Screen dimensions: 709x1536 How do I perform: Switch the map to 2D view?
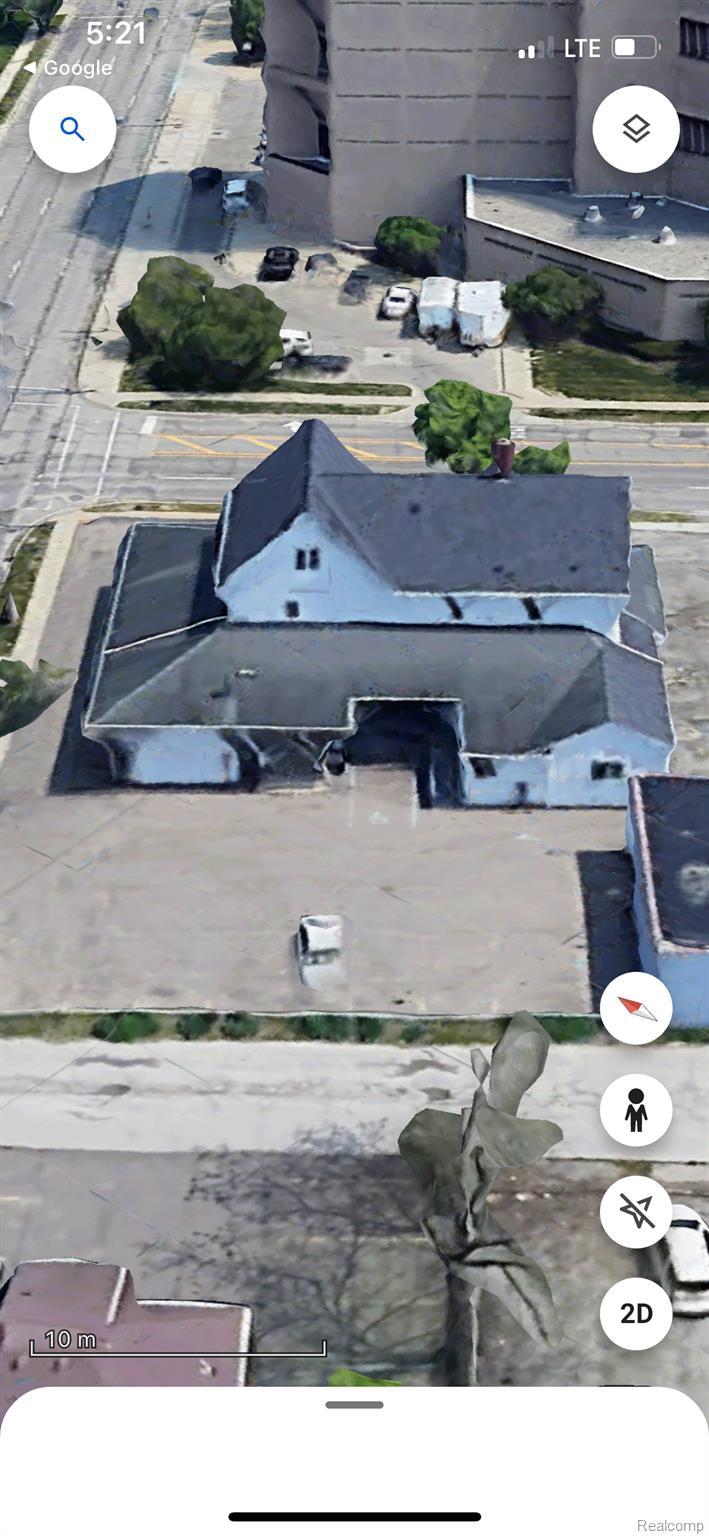[636, 1313]
